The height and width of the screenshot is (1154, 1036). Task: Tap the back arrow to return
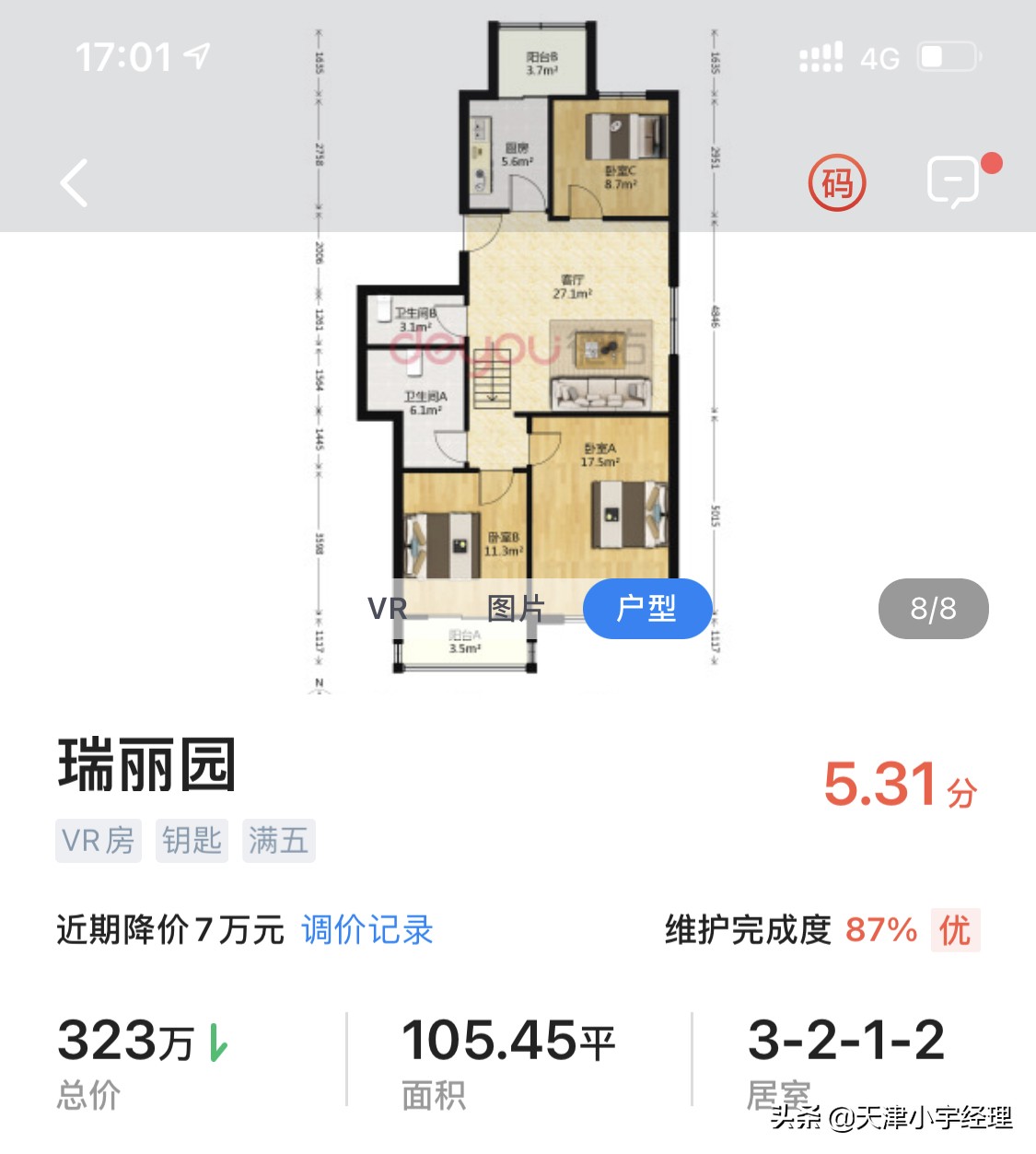tap(74, 182)
